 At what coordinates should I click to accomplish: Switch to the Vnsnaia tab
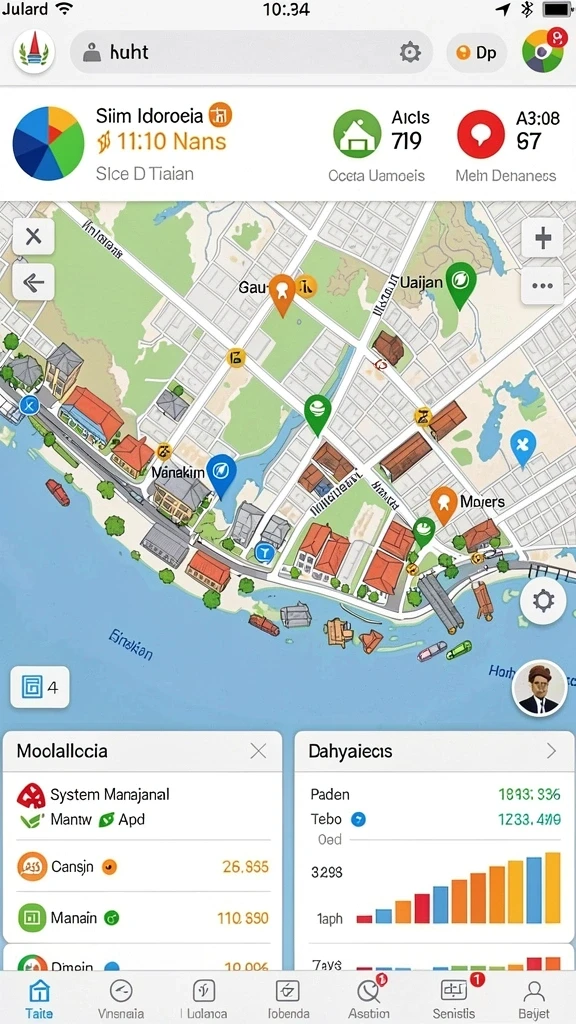pos(121,999)
